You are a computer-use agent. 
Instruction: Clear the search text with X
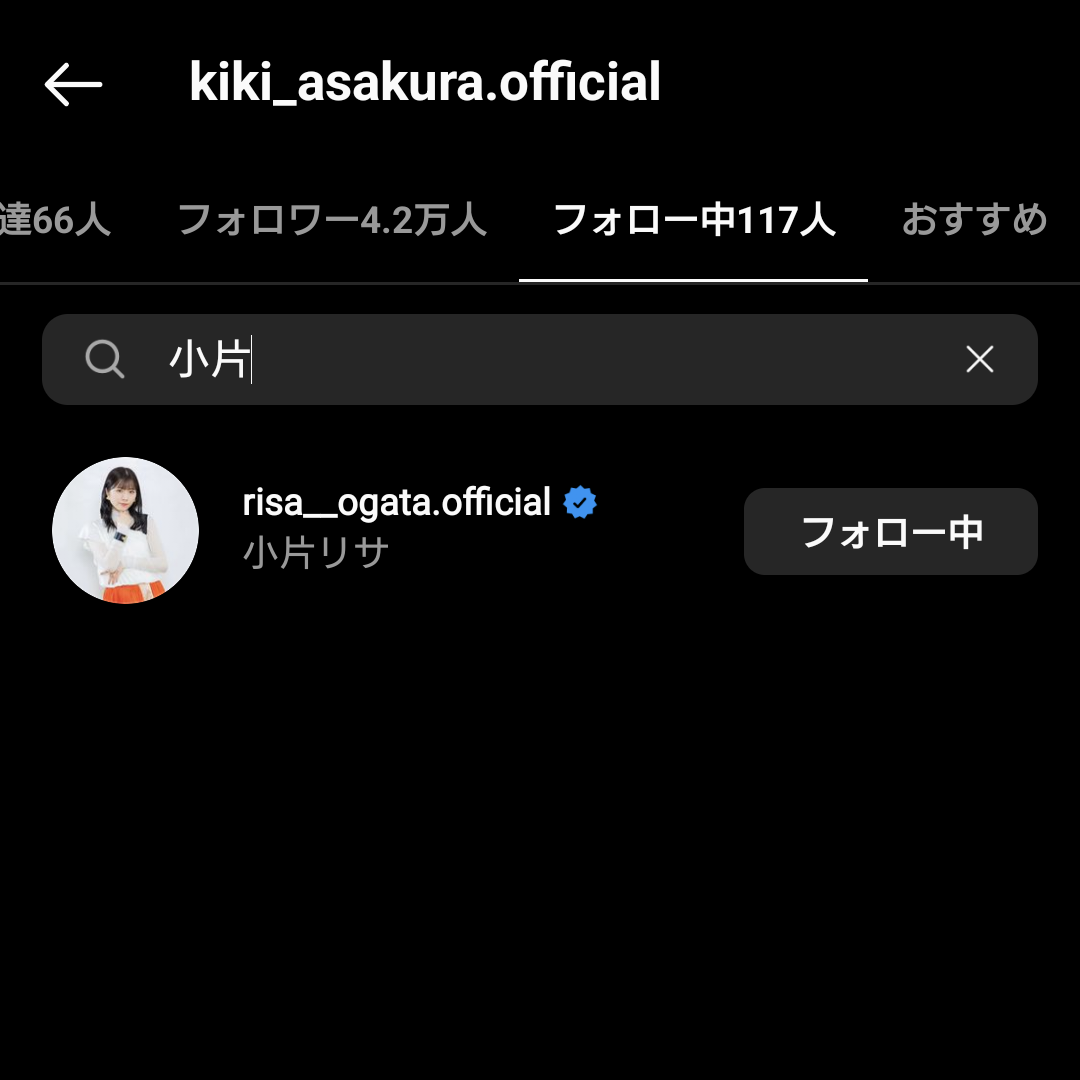pyautogui.click(x=980, y=360)
